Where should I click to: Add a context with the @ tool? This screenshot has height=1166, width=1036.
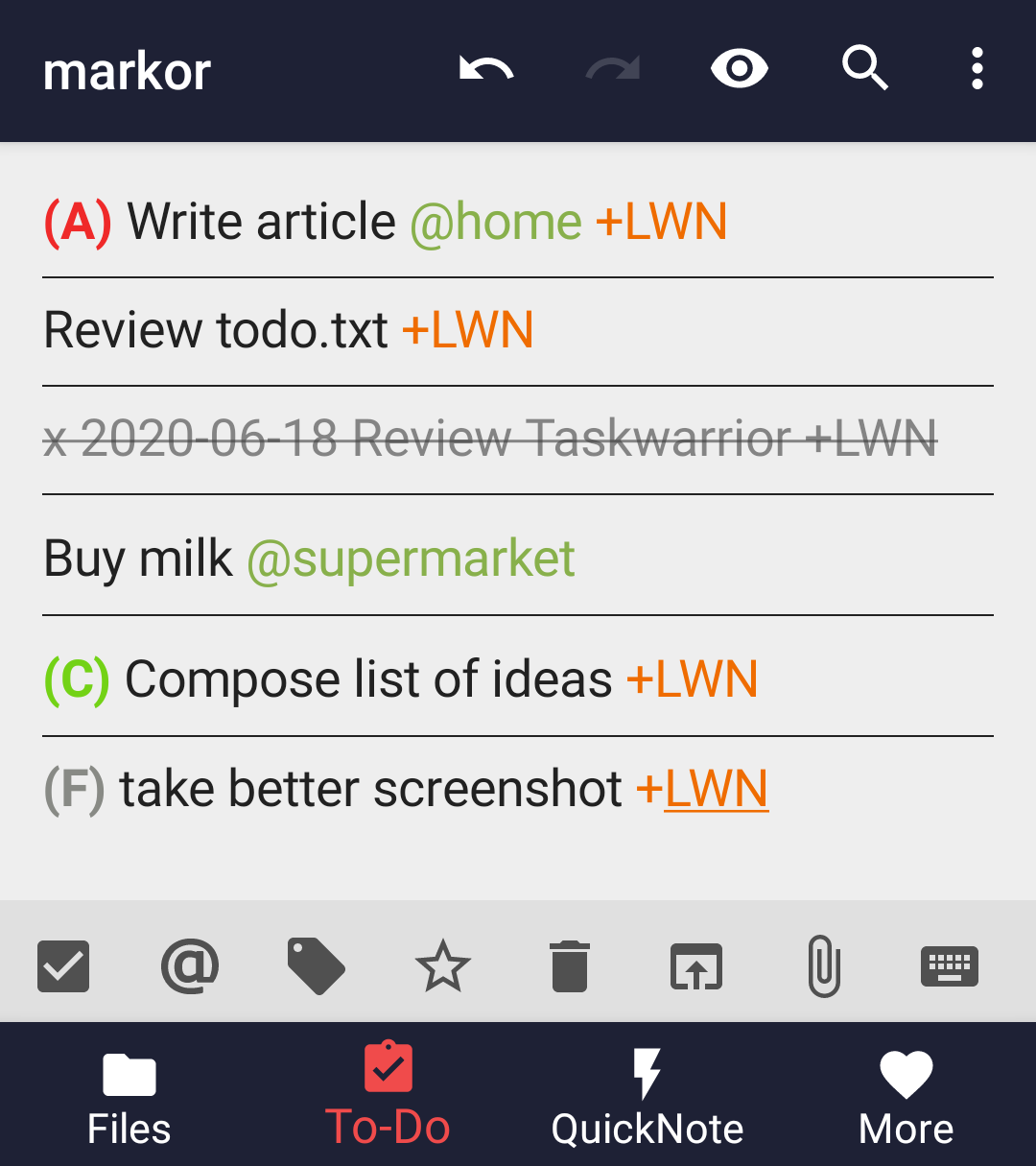click(x=190, y=965)
